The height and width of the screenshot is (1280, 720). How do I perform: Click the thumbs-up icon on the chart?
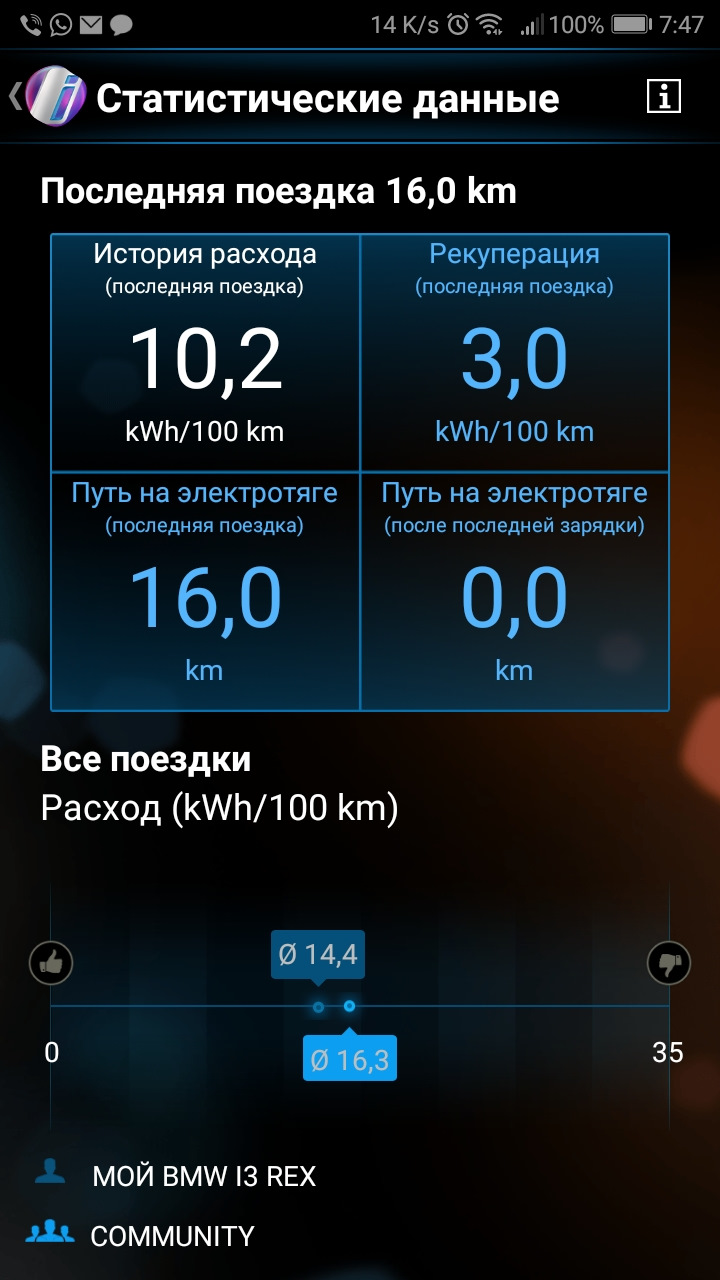click(50, 964)
